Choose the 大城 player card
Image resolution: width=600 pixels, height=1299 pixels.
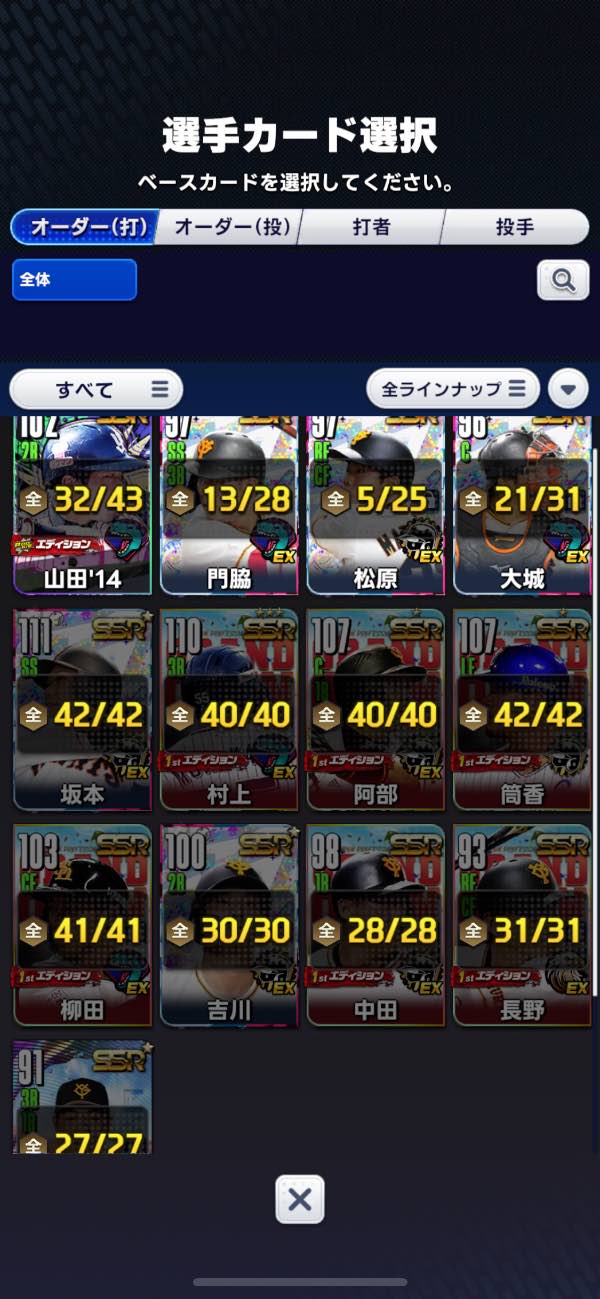point(522,506)
